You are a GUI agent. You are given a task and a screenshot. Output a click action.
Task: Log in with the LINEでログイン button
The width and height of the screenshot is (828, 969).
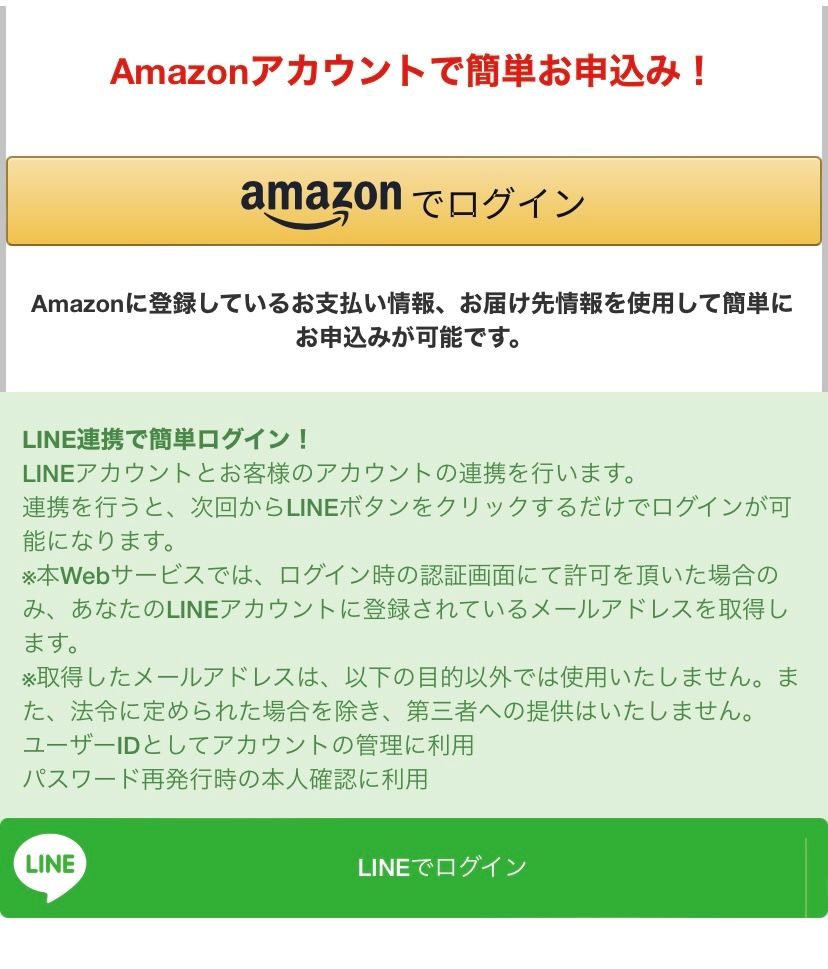413,867
